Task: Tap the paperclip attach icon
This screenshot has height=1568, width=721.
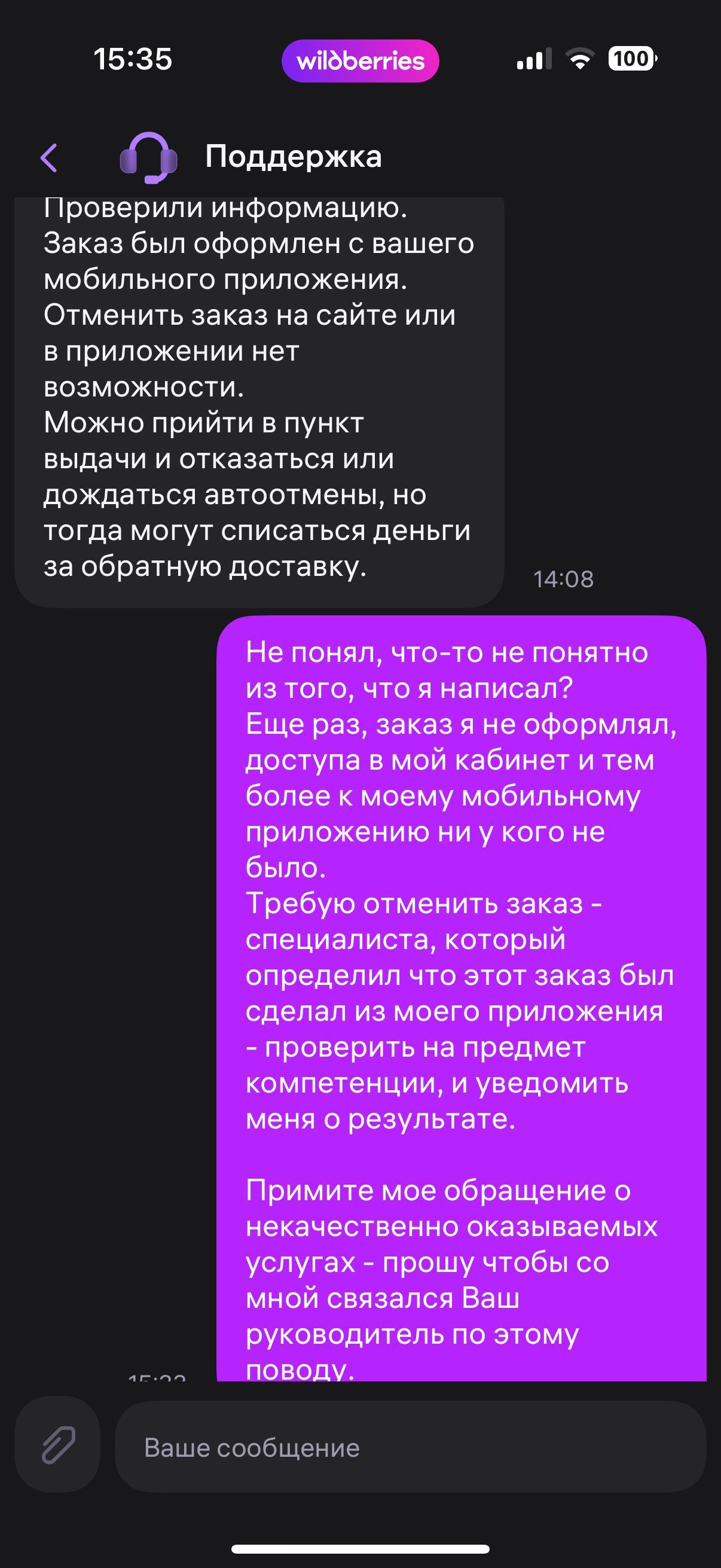Action: point(58,1445)
